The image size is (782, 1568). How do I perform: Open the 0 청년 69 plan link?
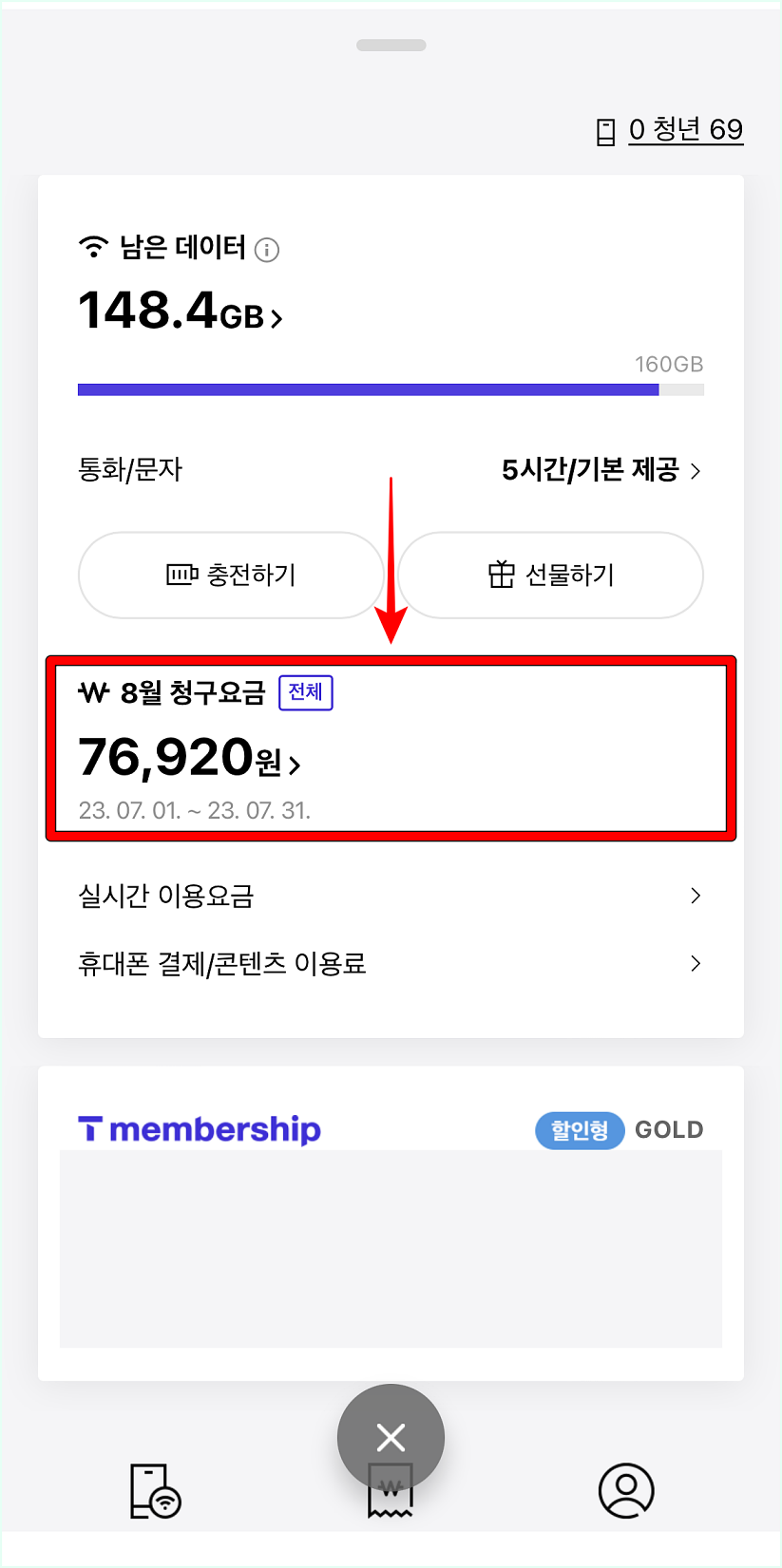point(686,130)
